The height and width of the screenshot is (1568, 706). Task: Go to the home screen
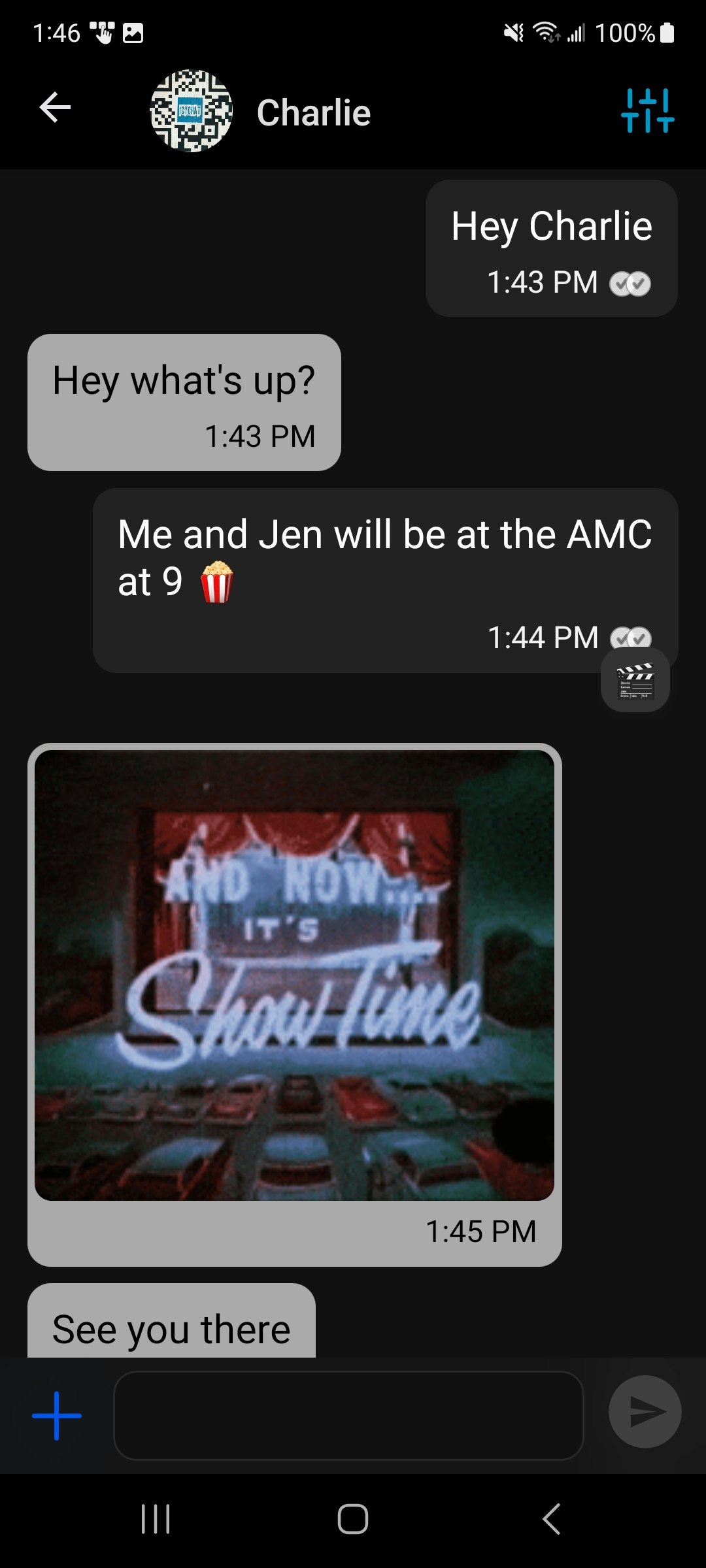[x=353, y=1518]
